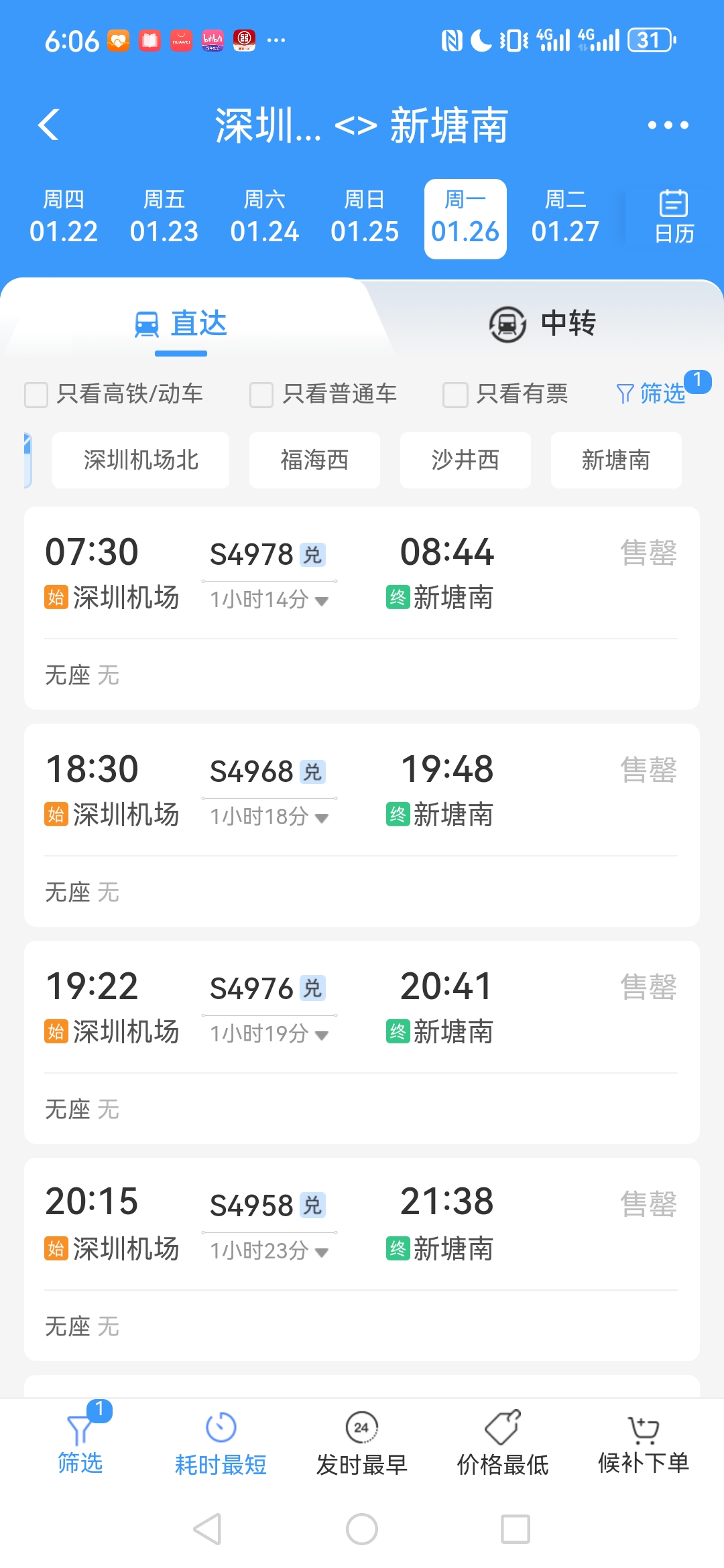Select the 直达 direct trains tab
Image resolution: width=724 pixels, height=1568 pixels.
(x=181, y=324)
